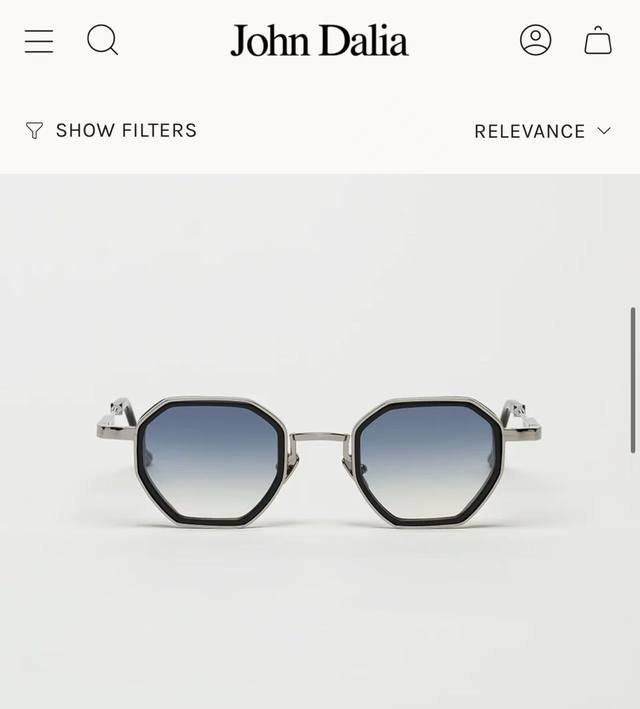The width and height of the screenshot is (640, 709).
Task: Open the account profile icon
Action: (536, 40)
